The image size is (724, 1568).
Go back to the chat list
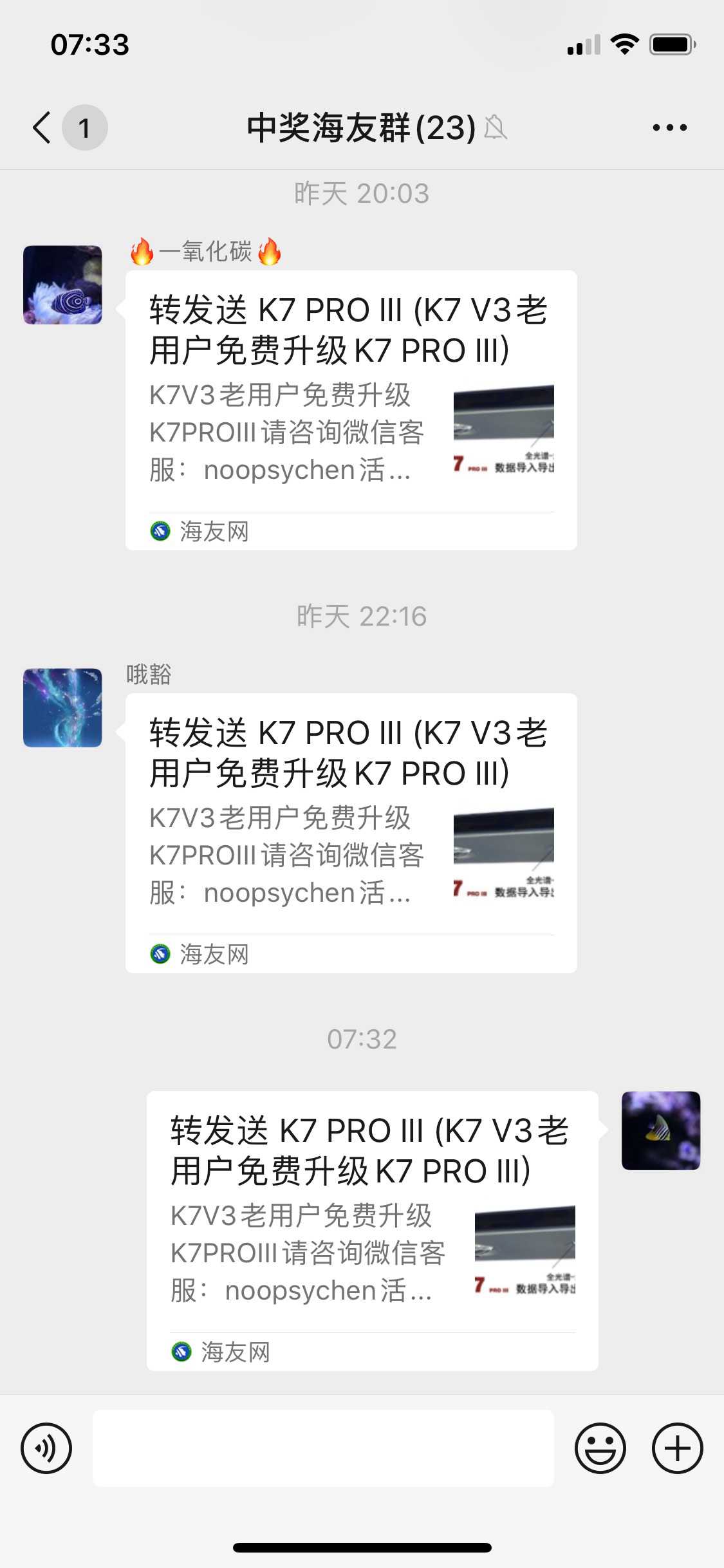[42, 127]
